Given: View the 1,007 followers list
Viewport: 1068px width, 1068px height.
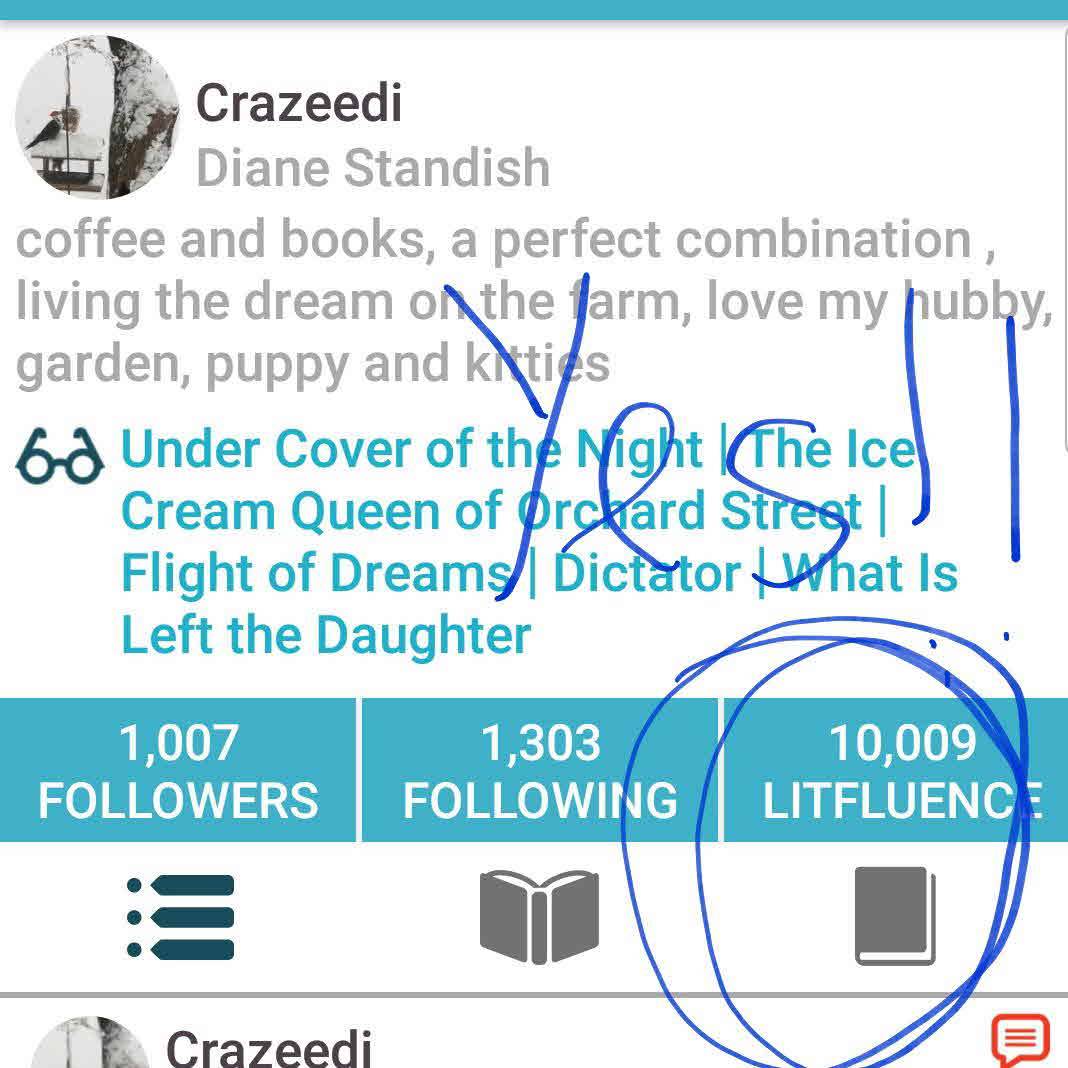Looking at the screenshot, I should coord(178,770).
